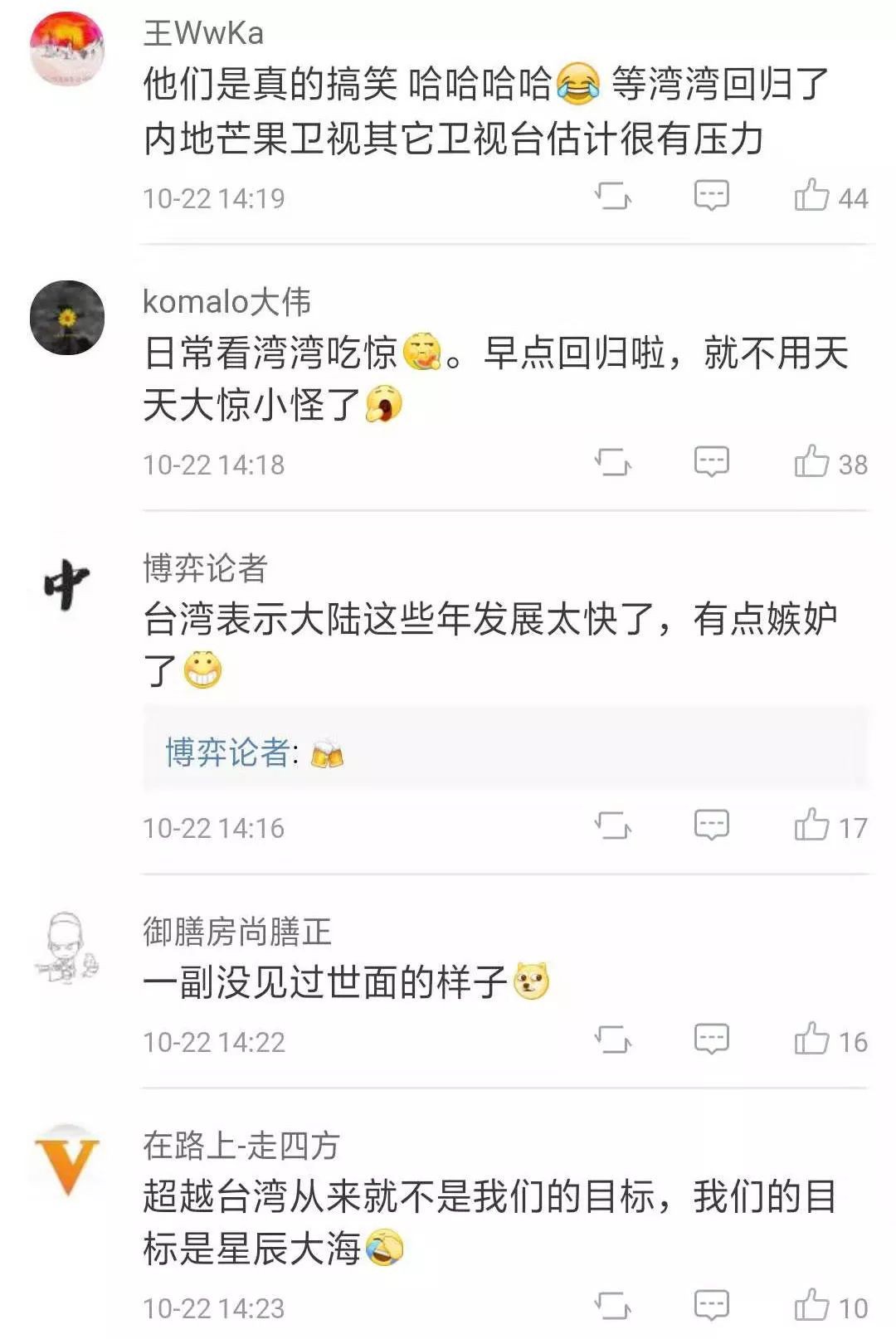
Task: Reply to komalo大伟's comment
Action: (711, 463)
